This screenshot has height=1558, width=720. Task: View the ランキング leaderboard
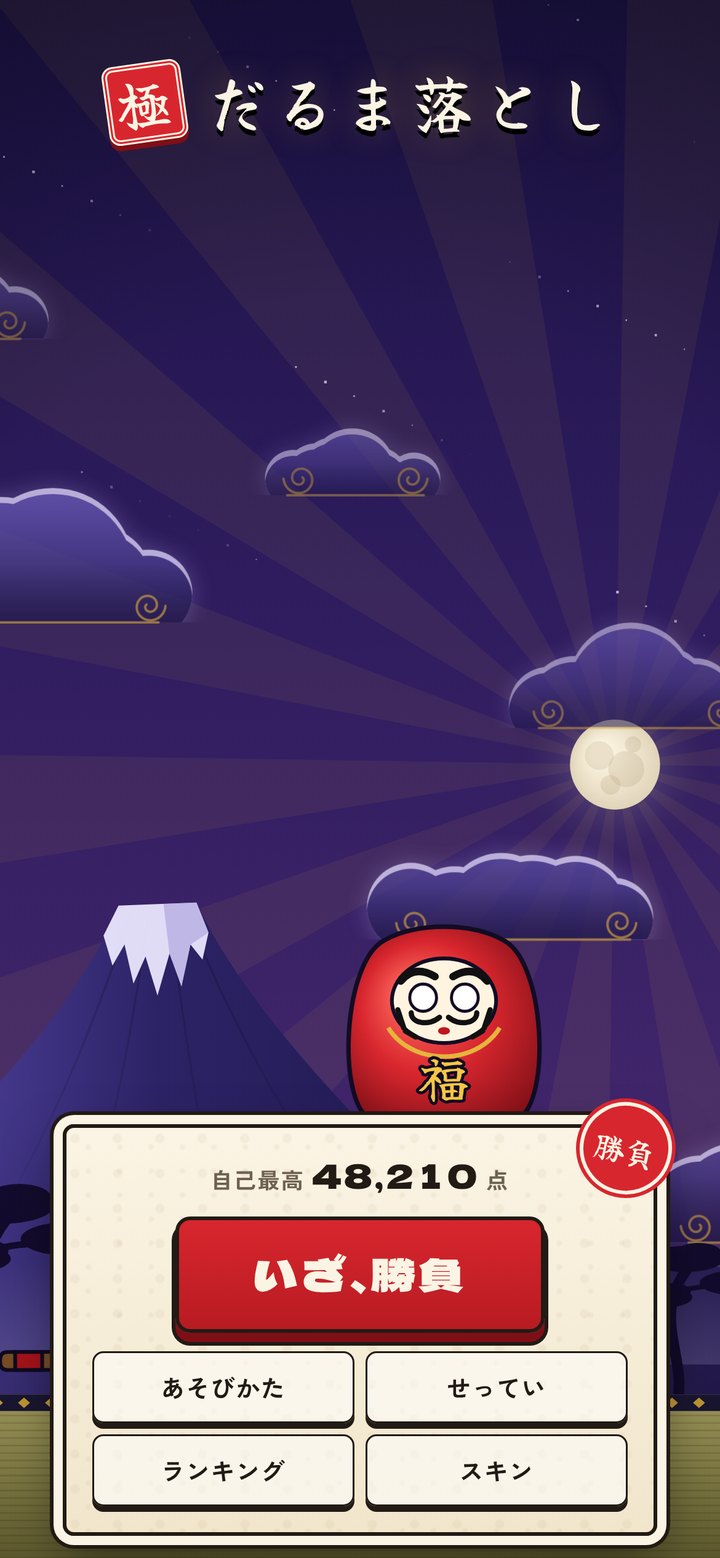click(223, 1471)
